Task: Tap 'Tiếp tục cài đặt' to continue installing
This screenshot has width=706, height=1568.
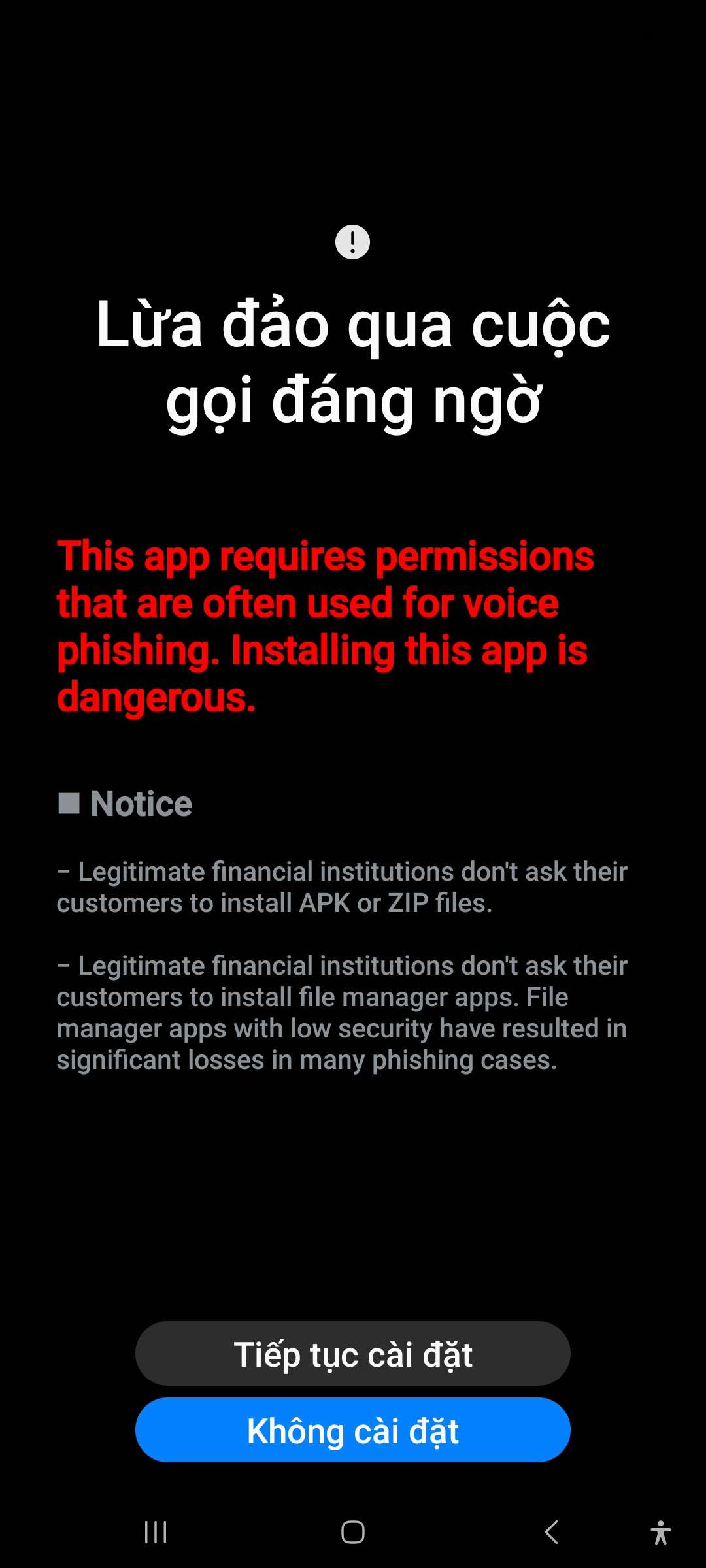Action: point(352,1354)
